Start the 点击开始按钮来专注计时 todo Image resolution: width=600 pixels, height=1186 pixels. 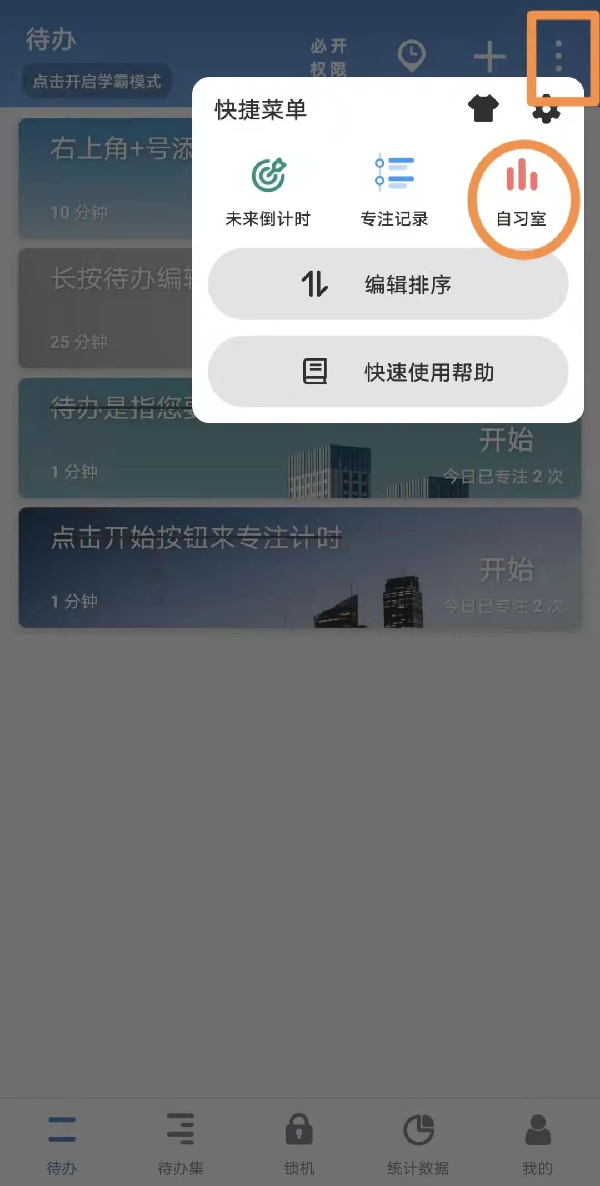pyautogui.click(x=506, y=570)
